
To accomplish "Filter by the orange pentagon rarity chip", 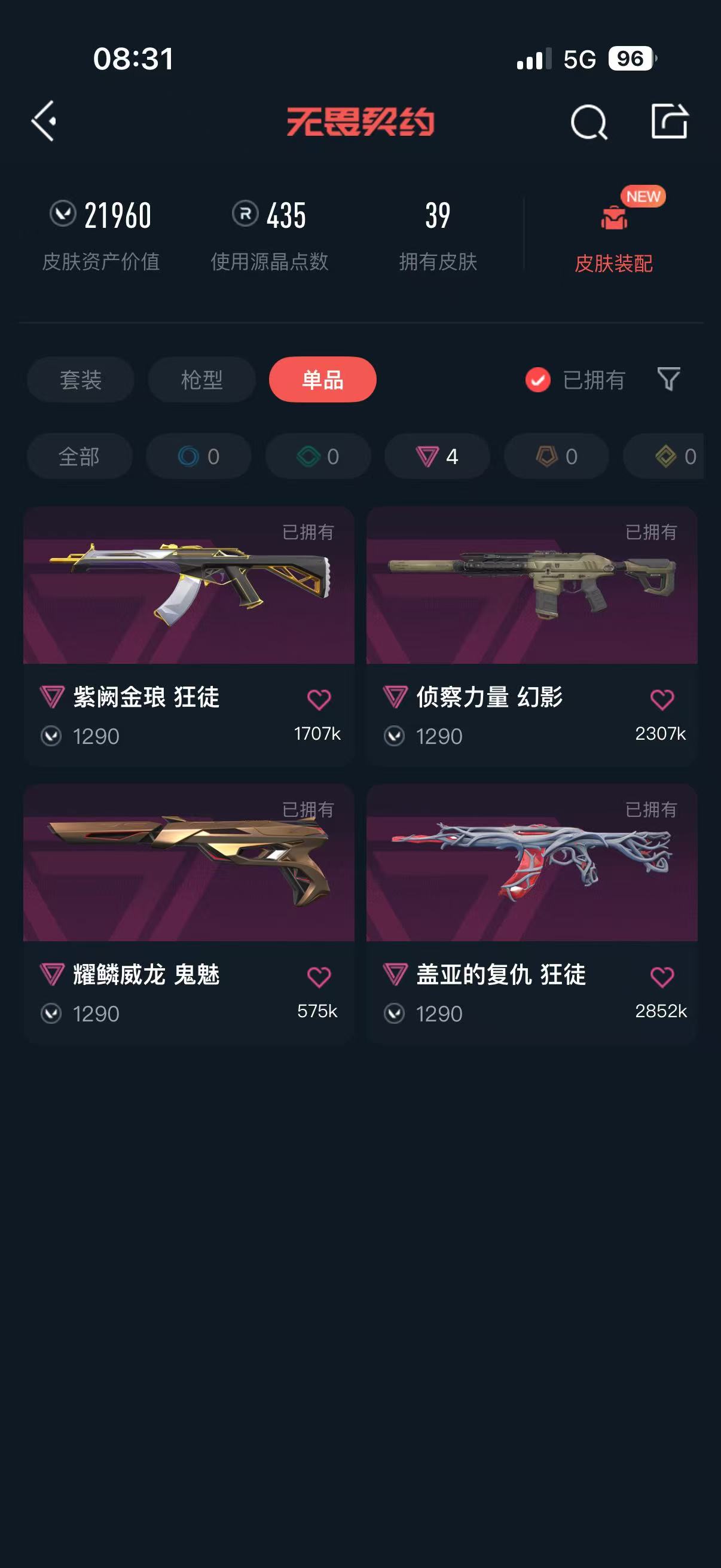I will [556, 456].
